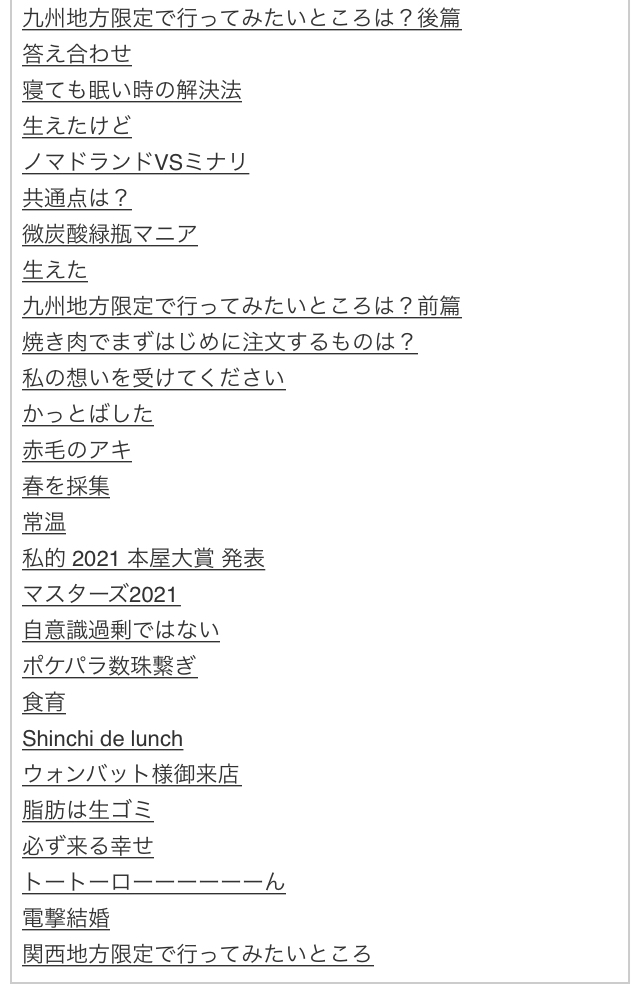Tap the 共通点は？ link

(x=77, y=198)
